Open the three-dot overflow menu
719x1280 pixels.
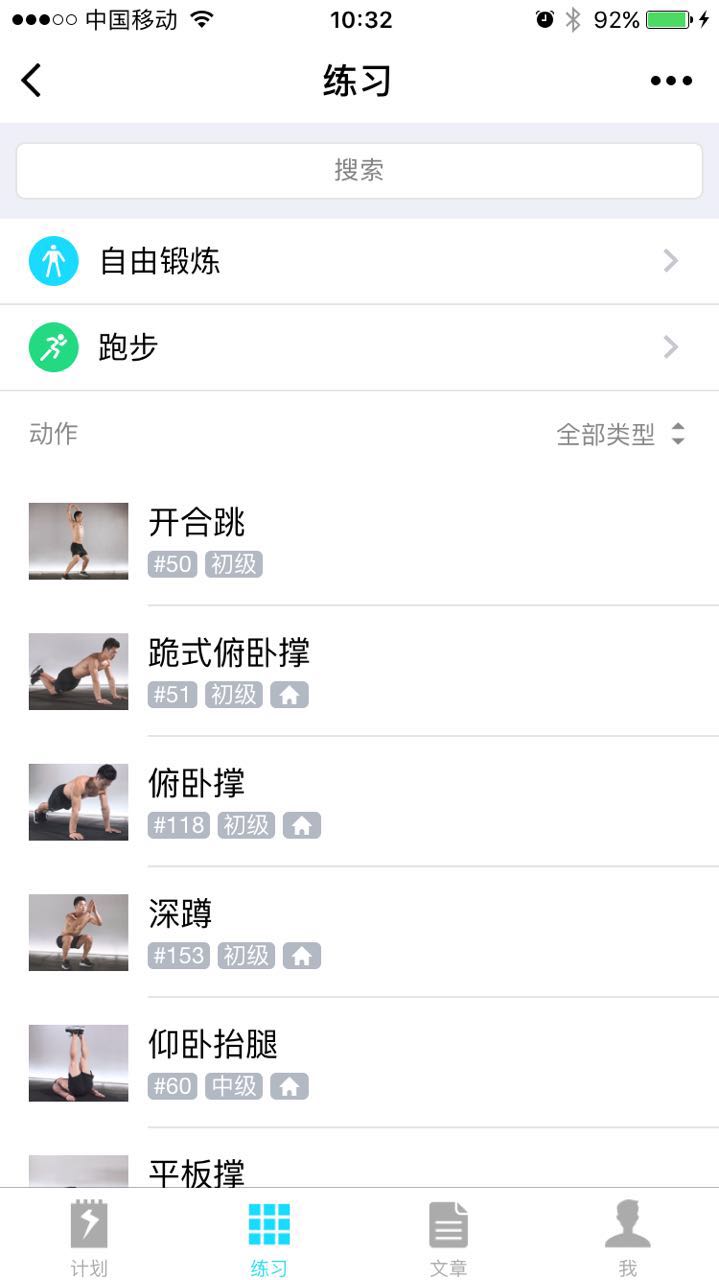671,81
